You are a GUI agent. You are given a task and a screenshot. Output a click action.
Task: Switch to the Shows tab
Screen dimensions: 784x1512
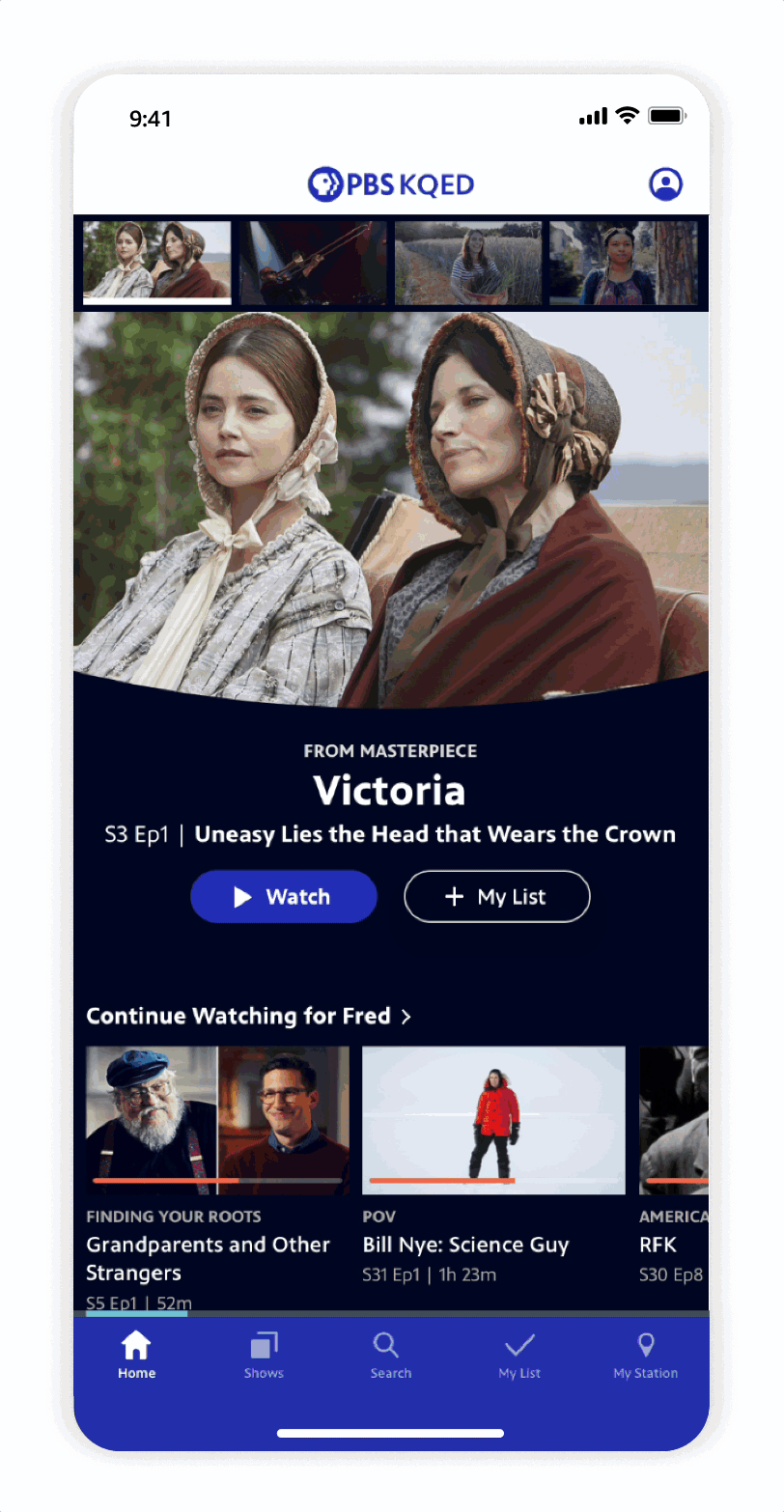(x=264, y=1355)
